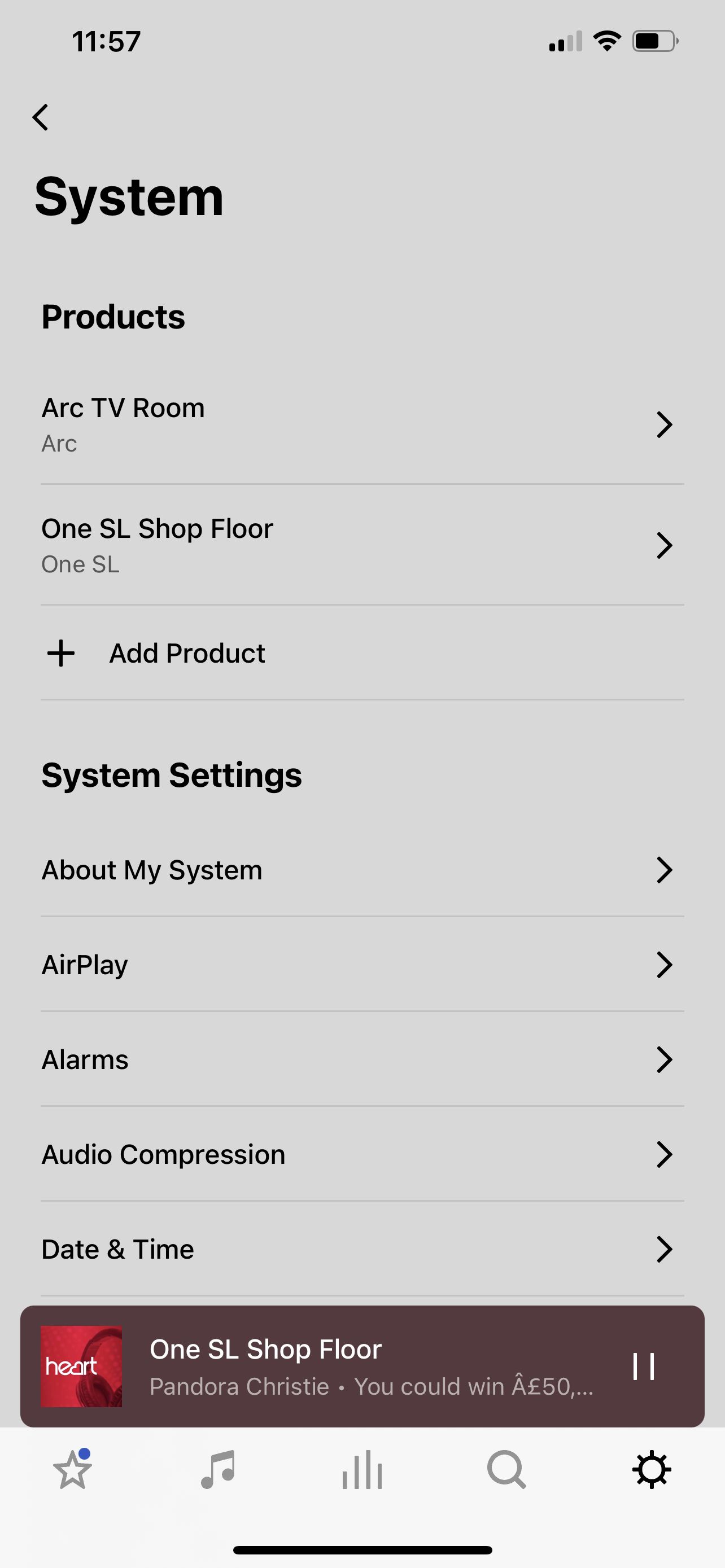This screenshot has width=725, height=1568.
Task: Switch to the Rooms tab
Action: pyautogui.click(x=362, y=1470)
